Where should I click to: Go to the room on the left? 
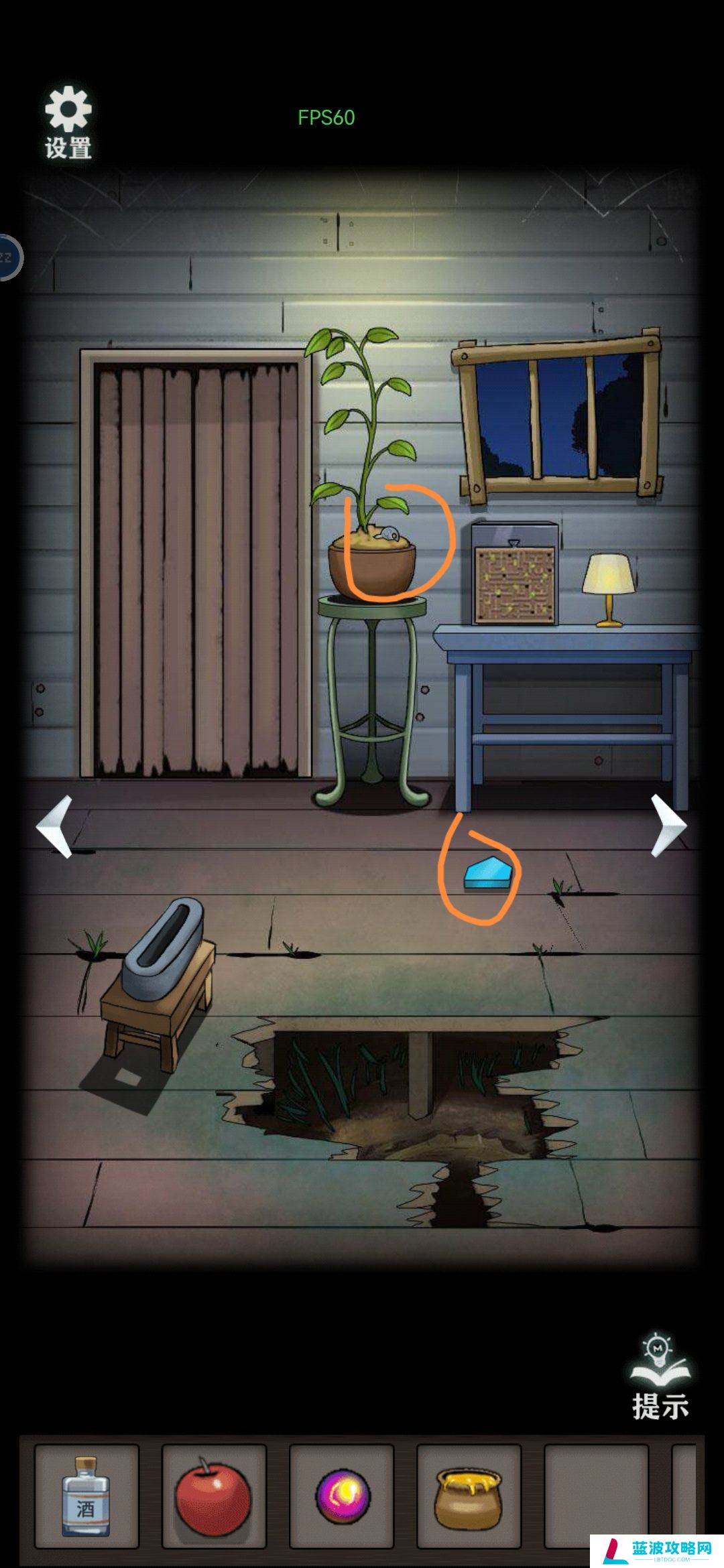coord(55,826)
